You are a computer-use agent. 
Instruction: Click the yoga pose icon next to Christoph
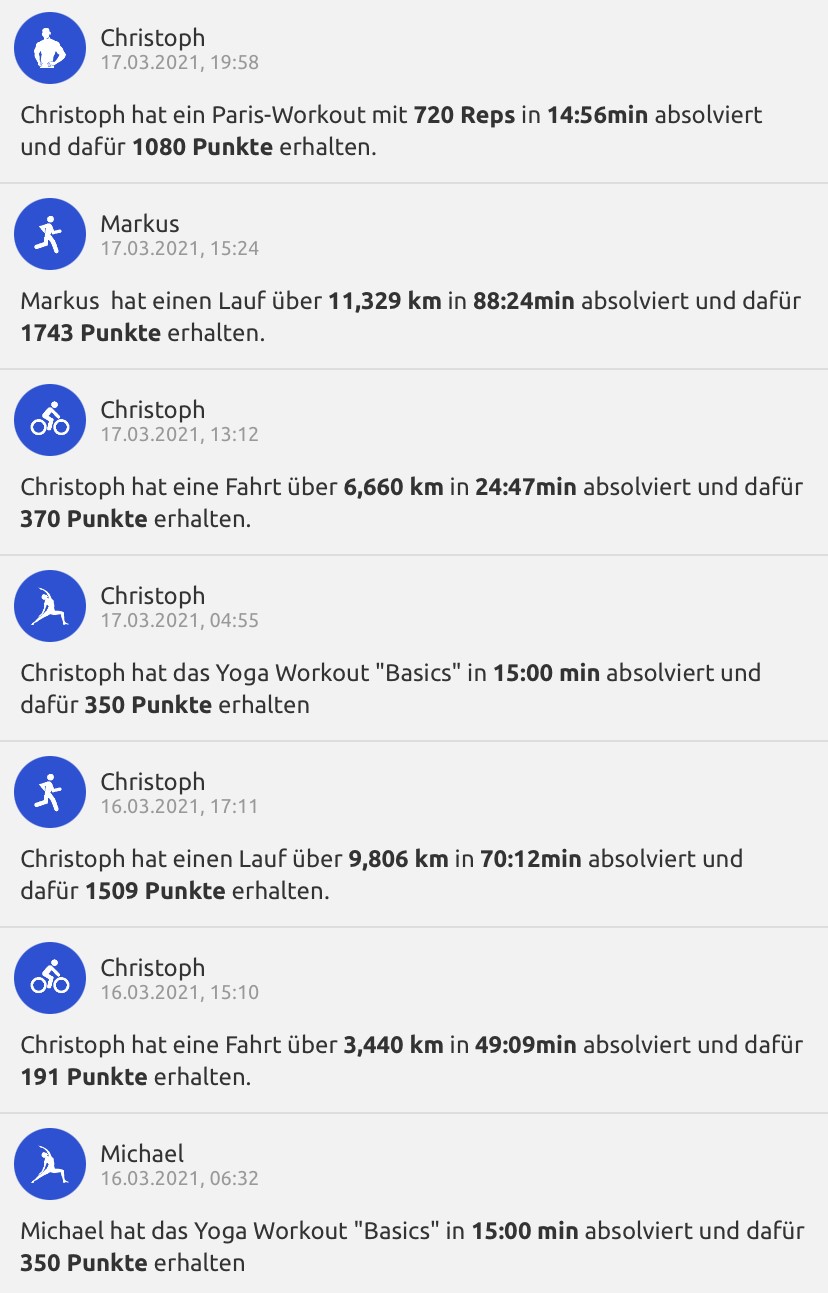(49, 605)
